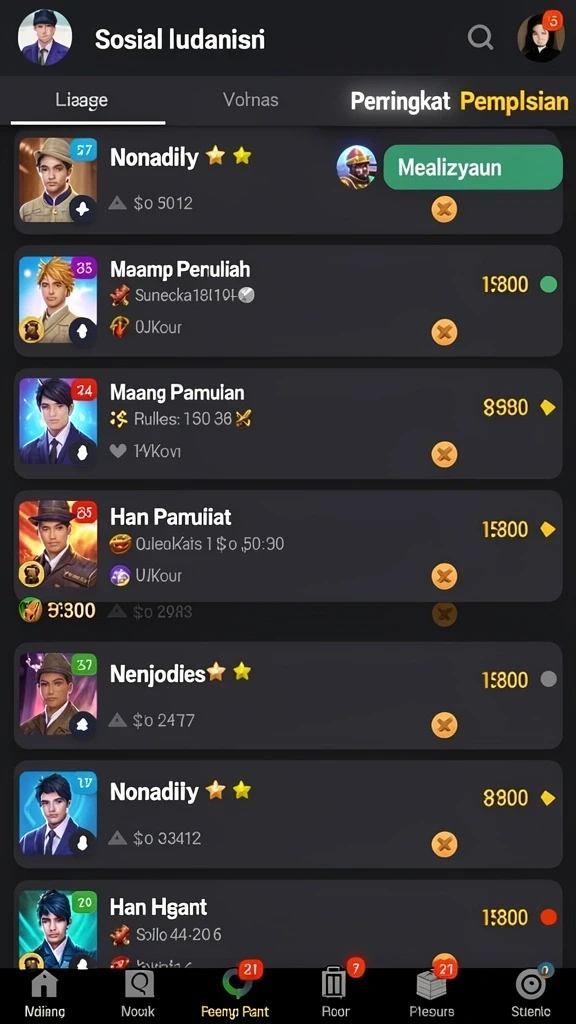Open Maang Pamulan player card
Image resolution: width=576 pixels, height=1024 pixels.
point(288,423)
